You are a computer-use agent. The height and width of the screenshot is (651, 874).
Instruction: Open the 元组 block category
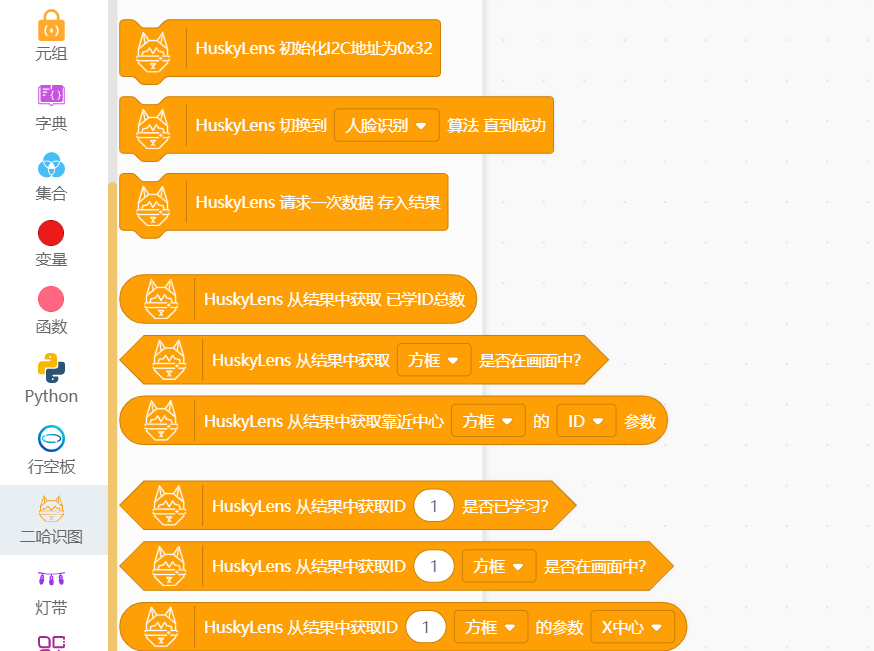click(51, 36)
